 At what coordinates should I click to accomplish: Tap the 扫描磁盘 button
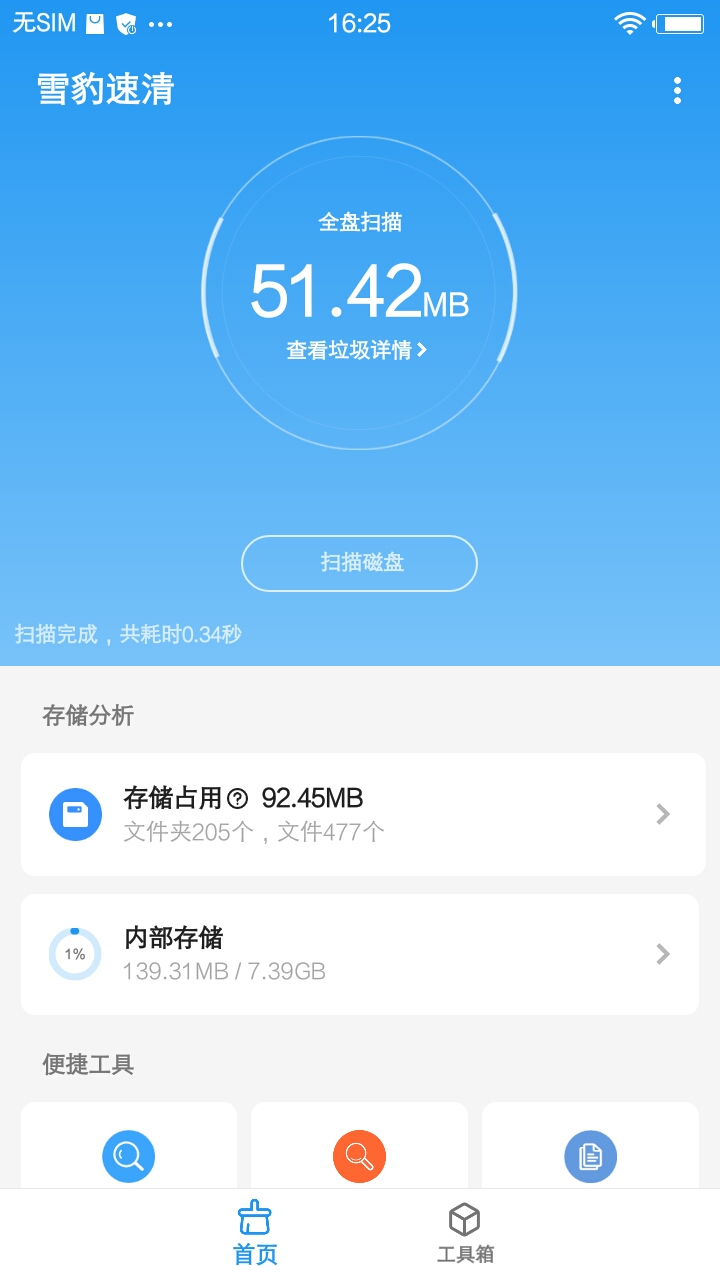click(359, 563)
